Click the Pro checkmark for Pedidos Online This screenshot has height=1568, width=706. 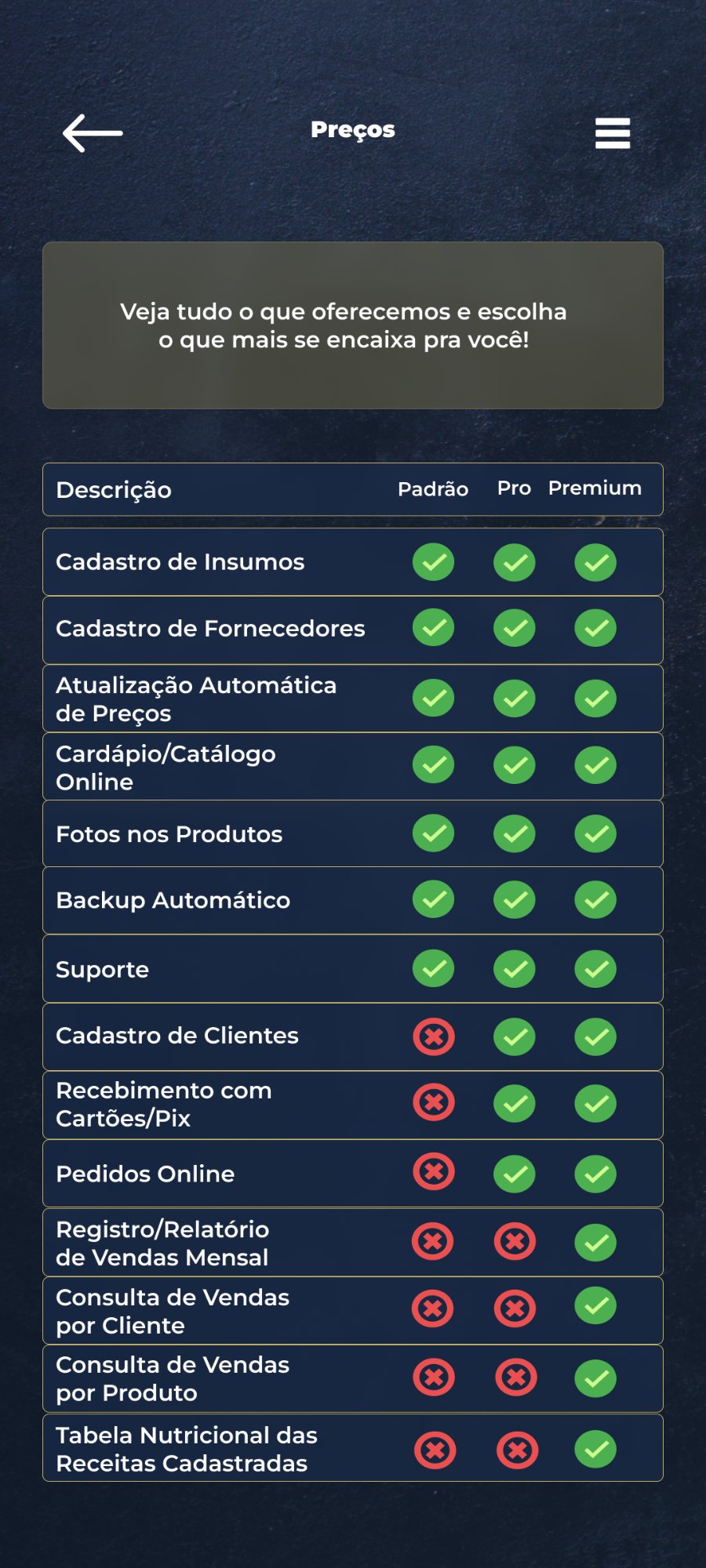514,1174
